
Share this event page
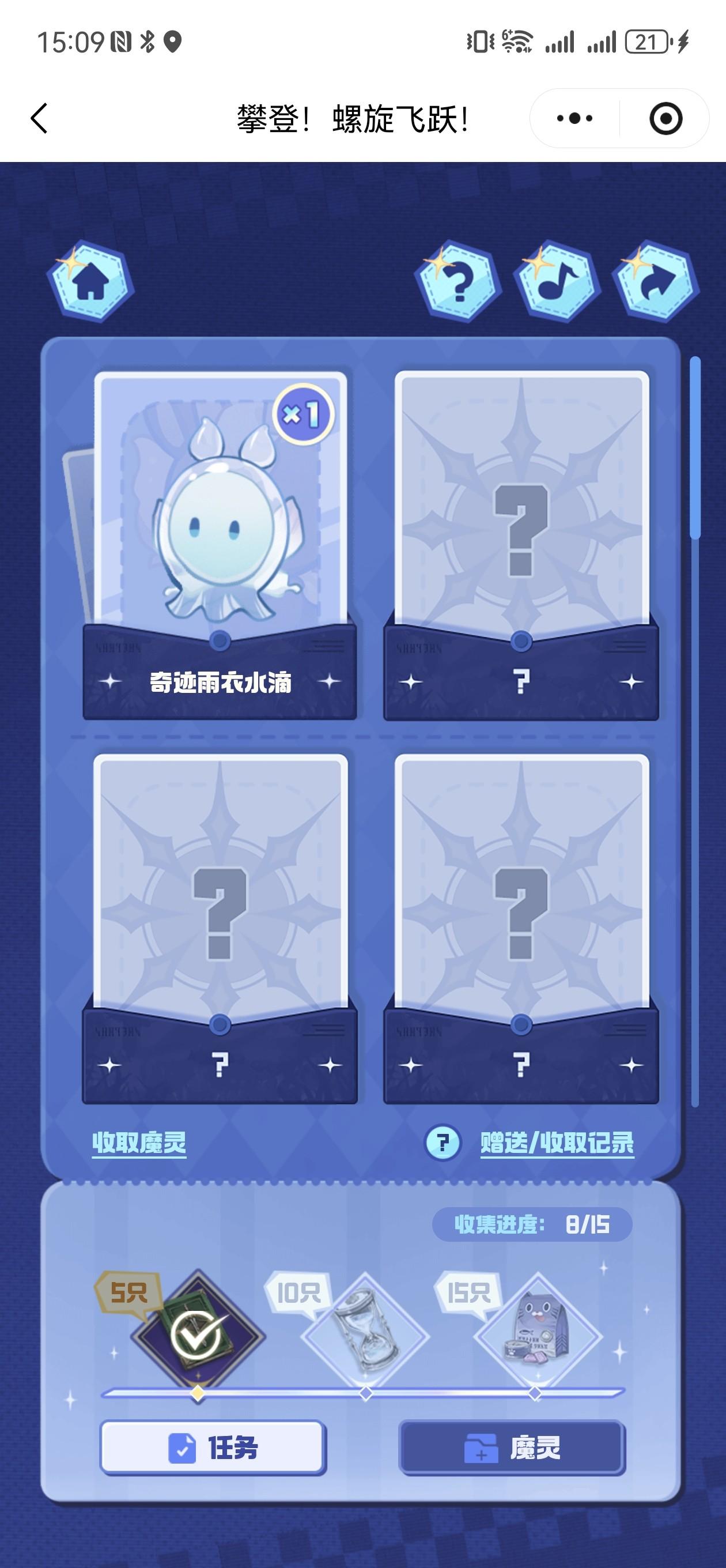(x=657, y=281)
